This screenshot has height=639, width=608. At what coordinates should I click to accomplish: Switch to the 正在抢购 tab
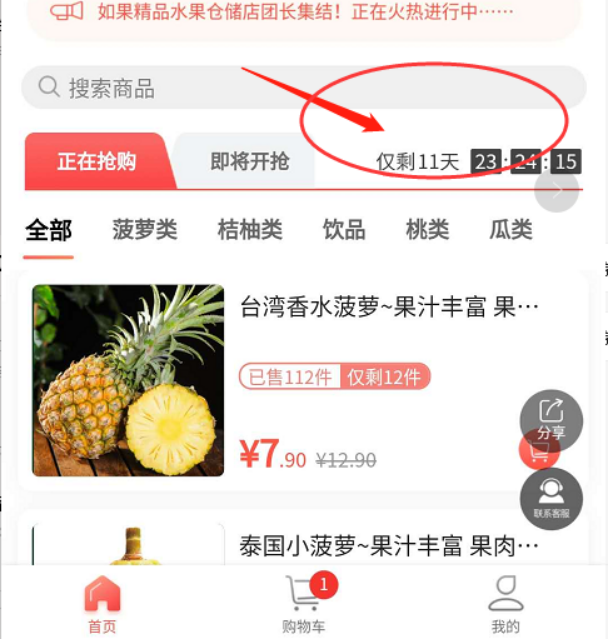pos(96,161)
